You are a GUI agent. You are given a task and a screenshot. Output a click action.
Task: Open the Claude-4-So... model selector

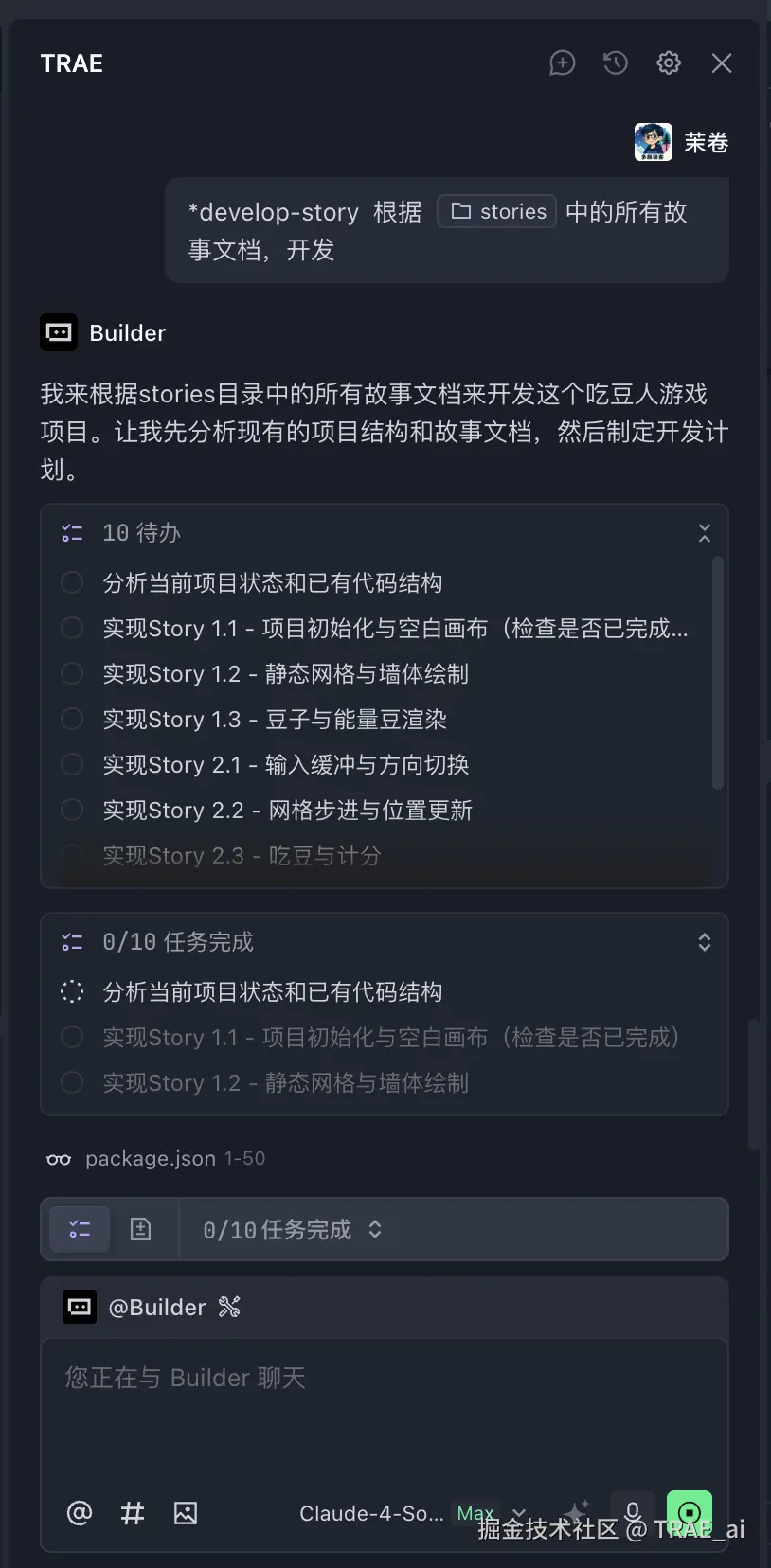[371, 1513]
